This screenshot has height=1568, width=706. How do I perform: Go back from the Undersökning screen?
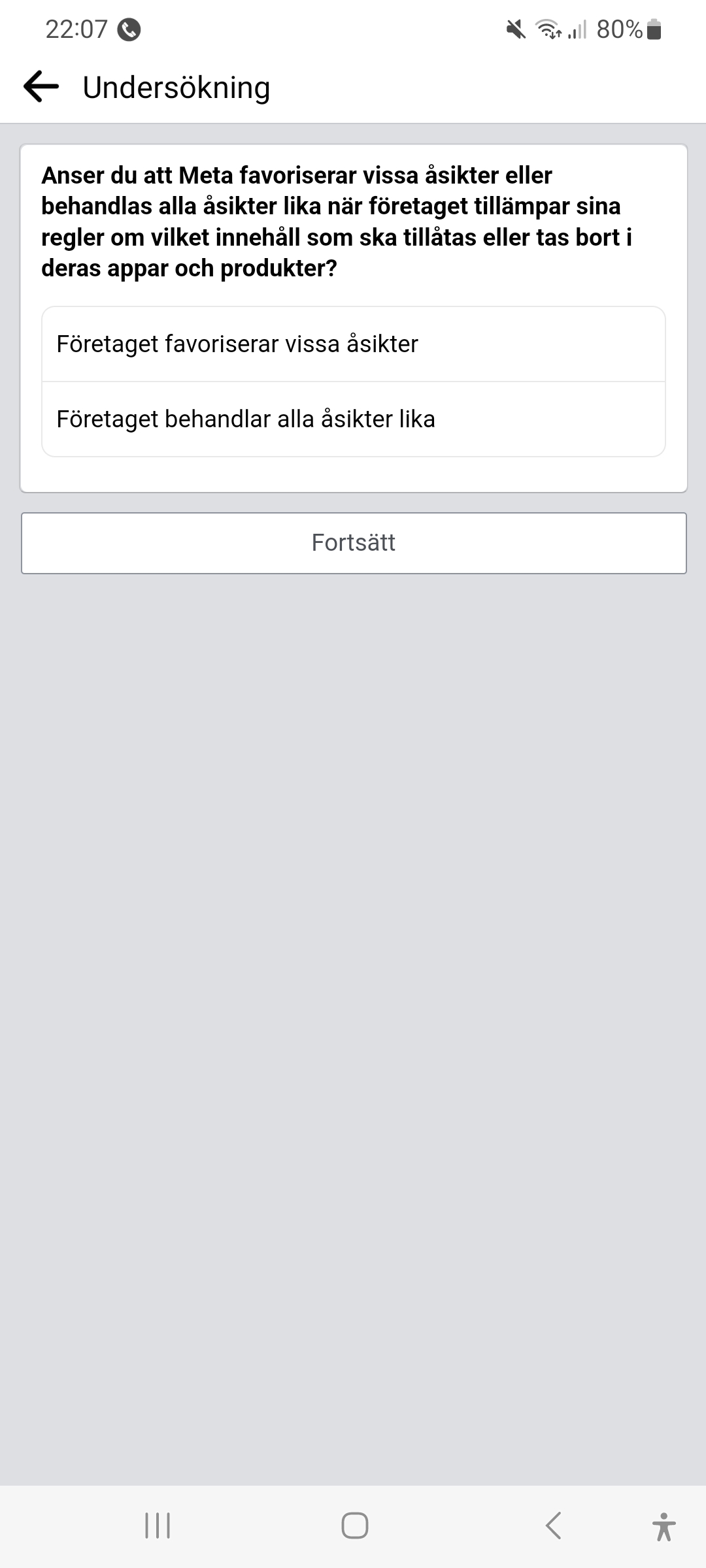pos(41,87)
